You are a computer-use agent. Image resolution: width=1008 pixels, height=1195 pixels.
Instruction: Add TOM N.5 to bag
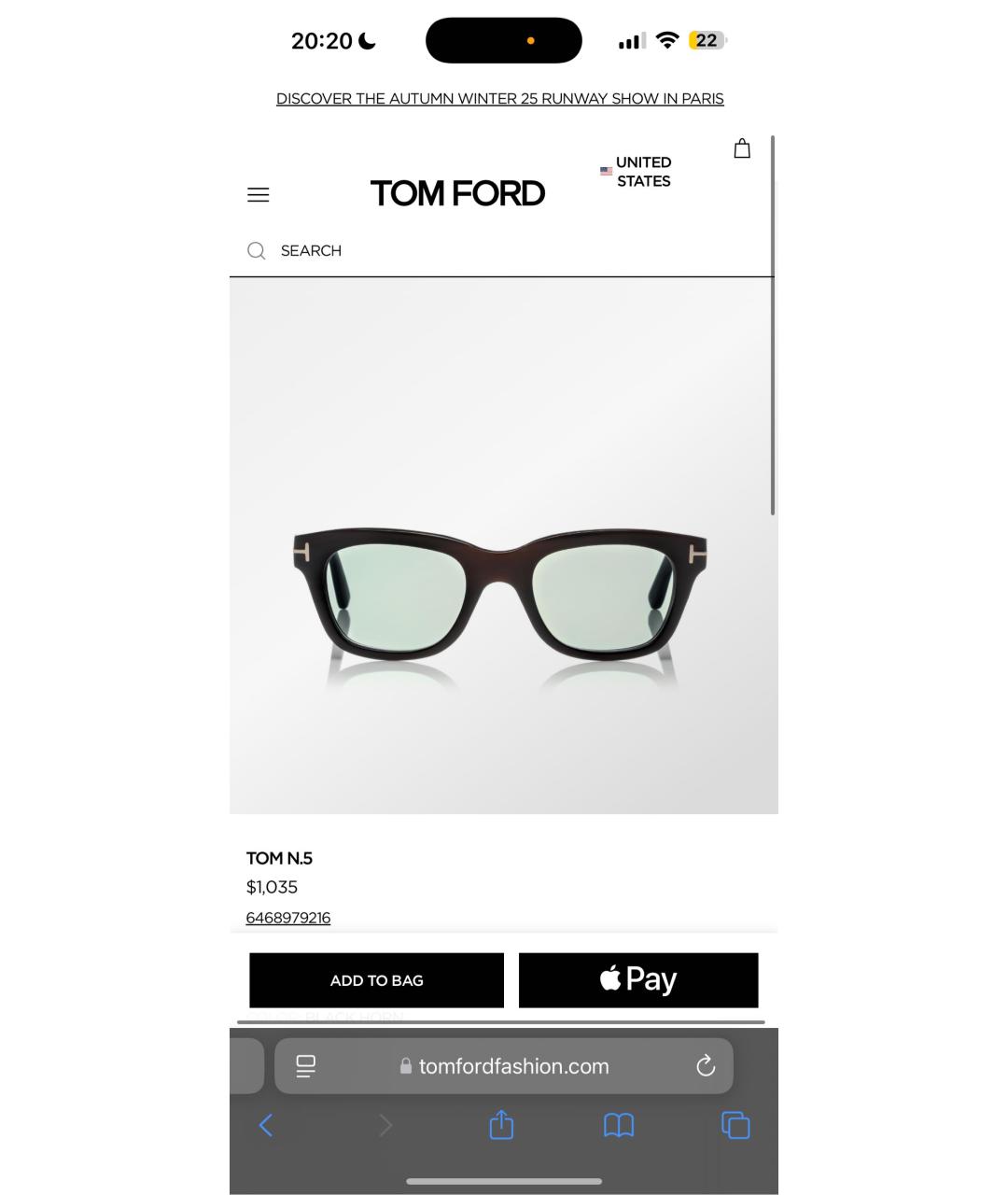(376, 980)
